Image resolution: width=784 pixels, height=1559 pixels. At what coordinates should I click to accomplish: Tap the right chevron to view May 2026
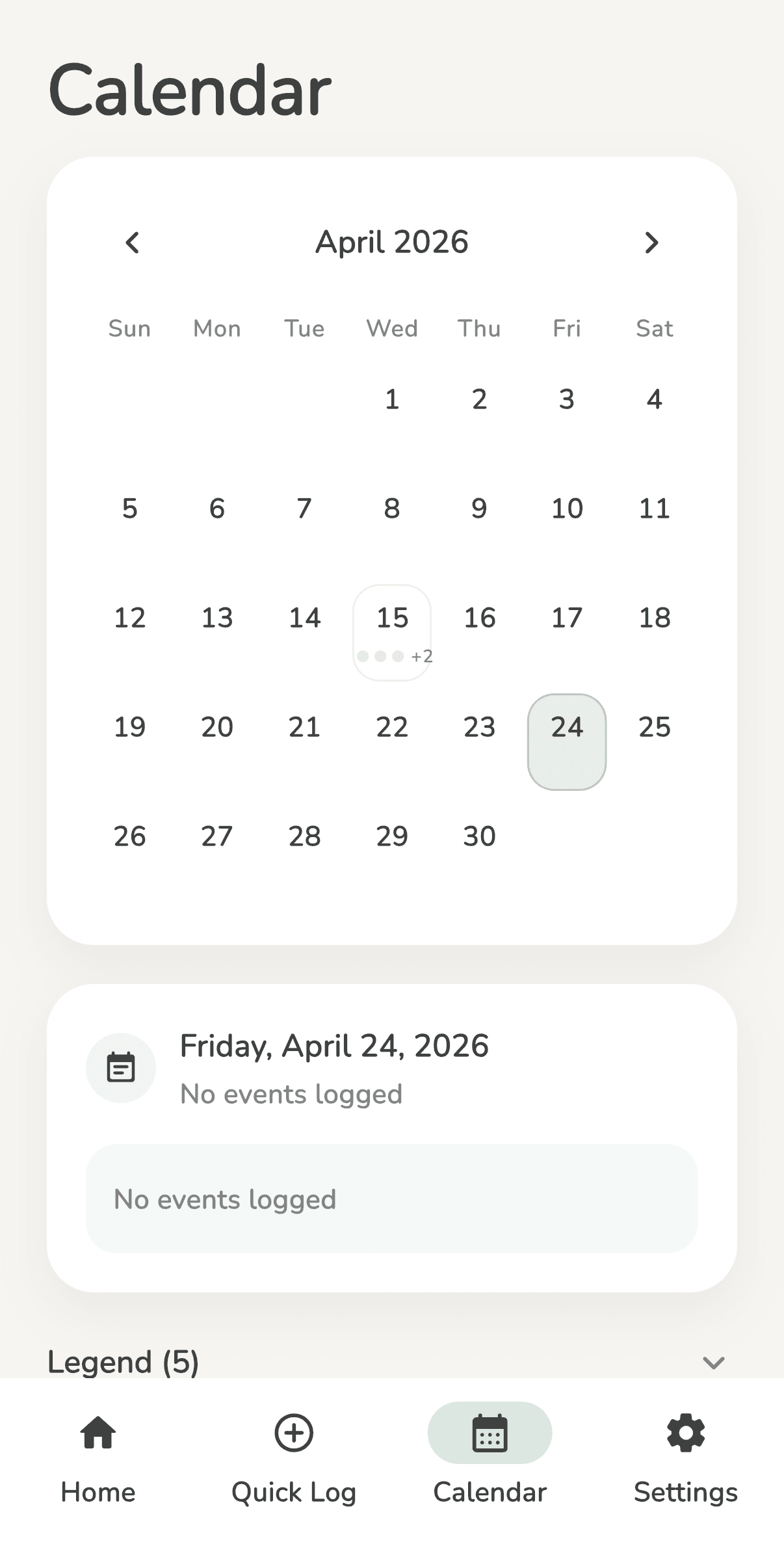(x=652, y=243)
